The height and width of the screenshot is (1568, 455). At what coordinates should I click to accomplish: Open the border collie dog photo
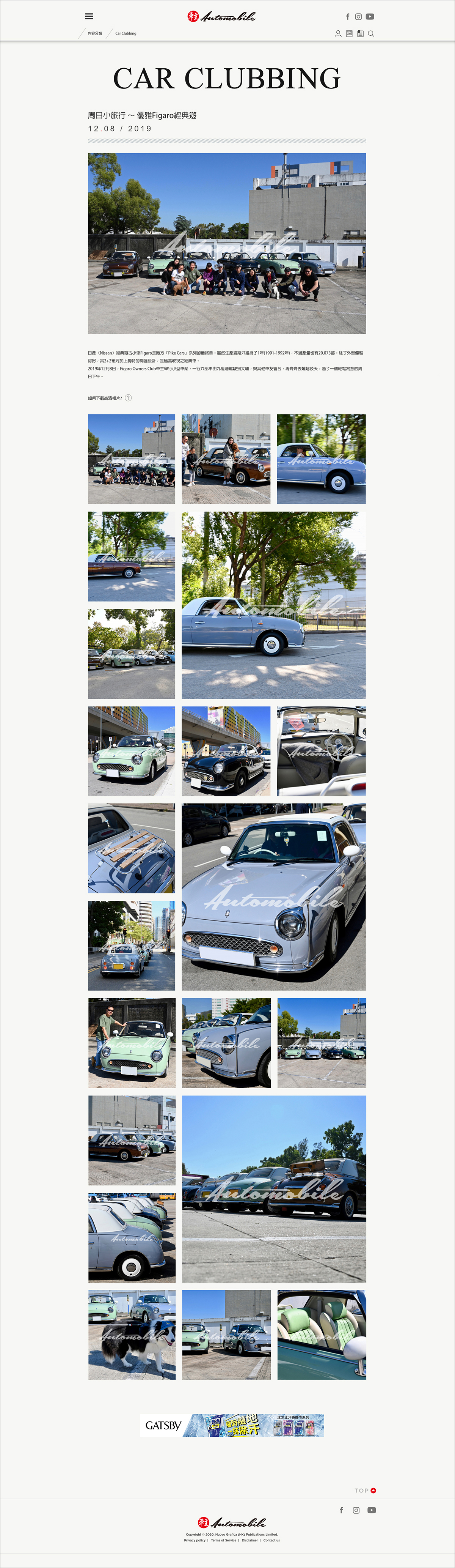(x=132, y=1335)
